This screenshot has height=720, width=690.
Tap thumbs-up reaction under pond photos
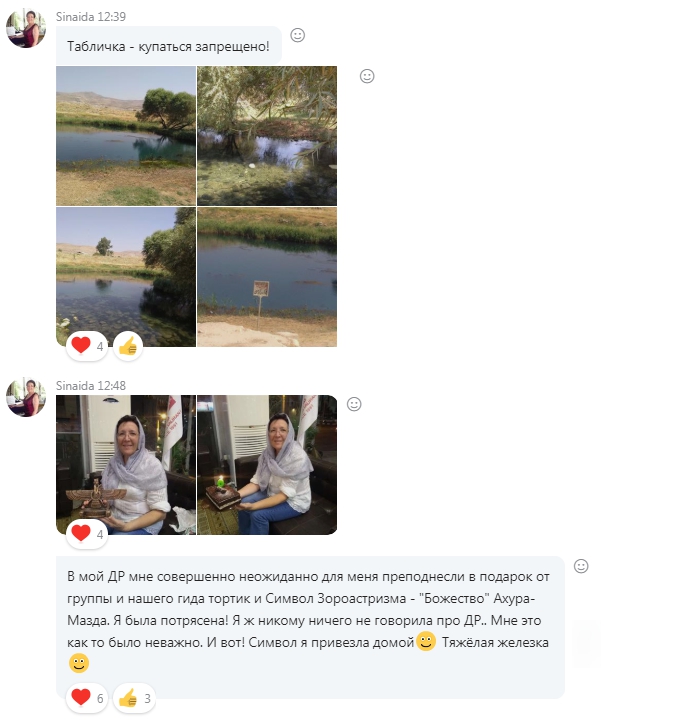point(127,346)
